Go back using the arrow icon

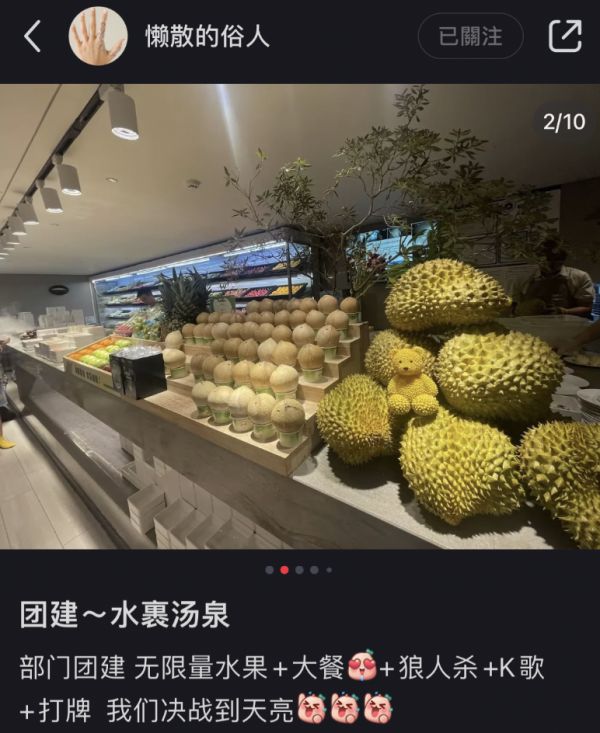pos(33,37)
